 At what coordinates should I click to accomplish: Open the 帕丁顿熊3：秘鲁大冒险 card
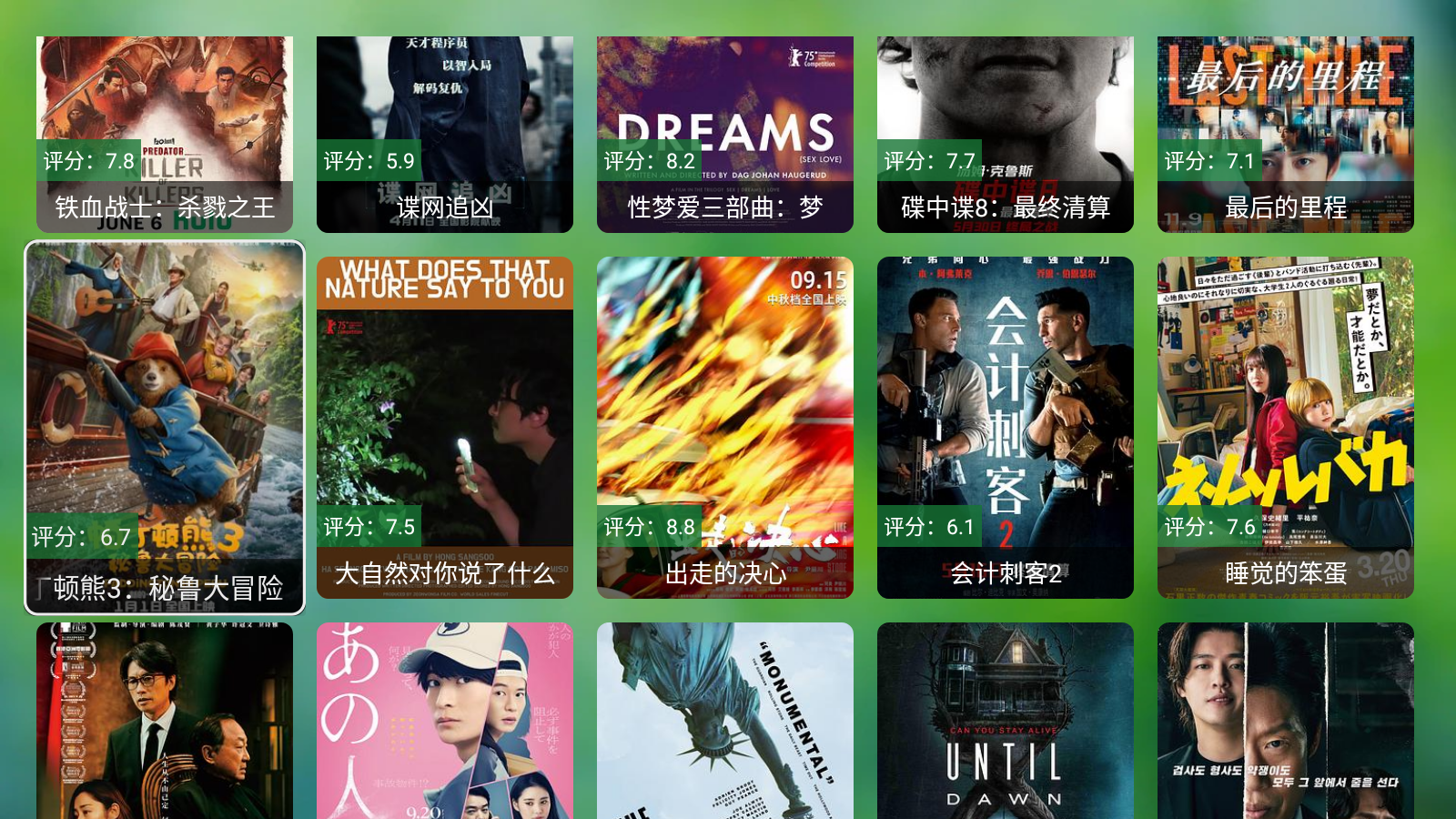coord(165,427)
